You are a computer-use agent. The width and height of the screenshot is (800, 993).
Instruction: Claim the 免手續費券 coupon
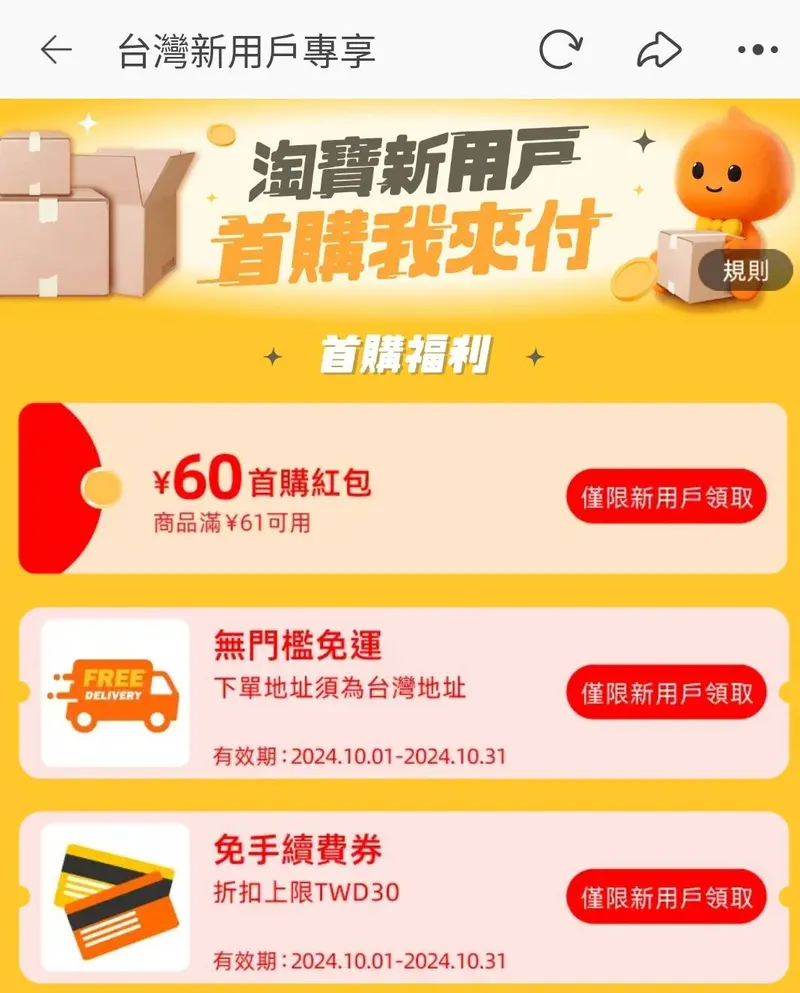(667, 897)
